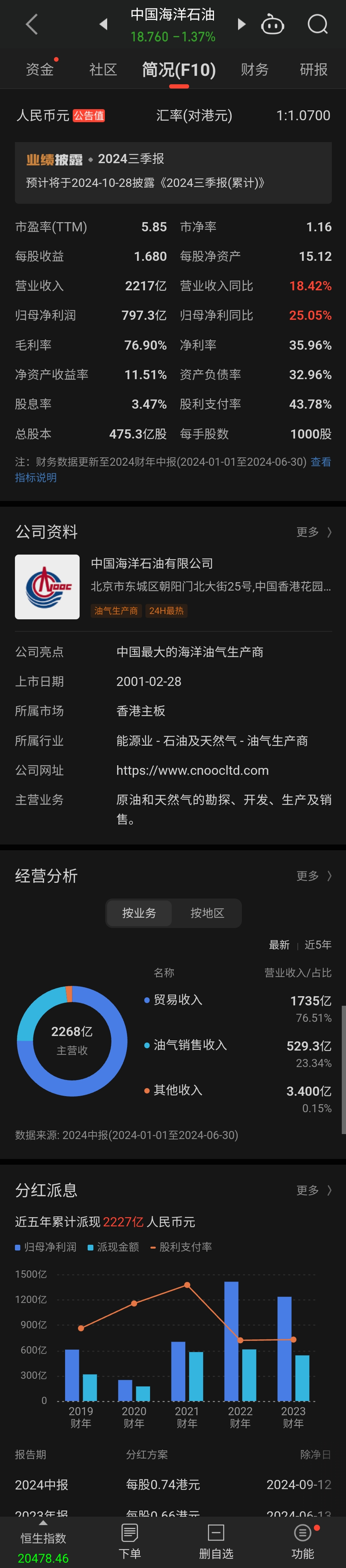The image size is (346, 1568).
Task: Switch to the previous stock
Action: tap(103, 25)
